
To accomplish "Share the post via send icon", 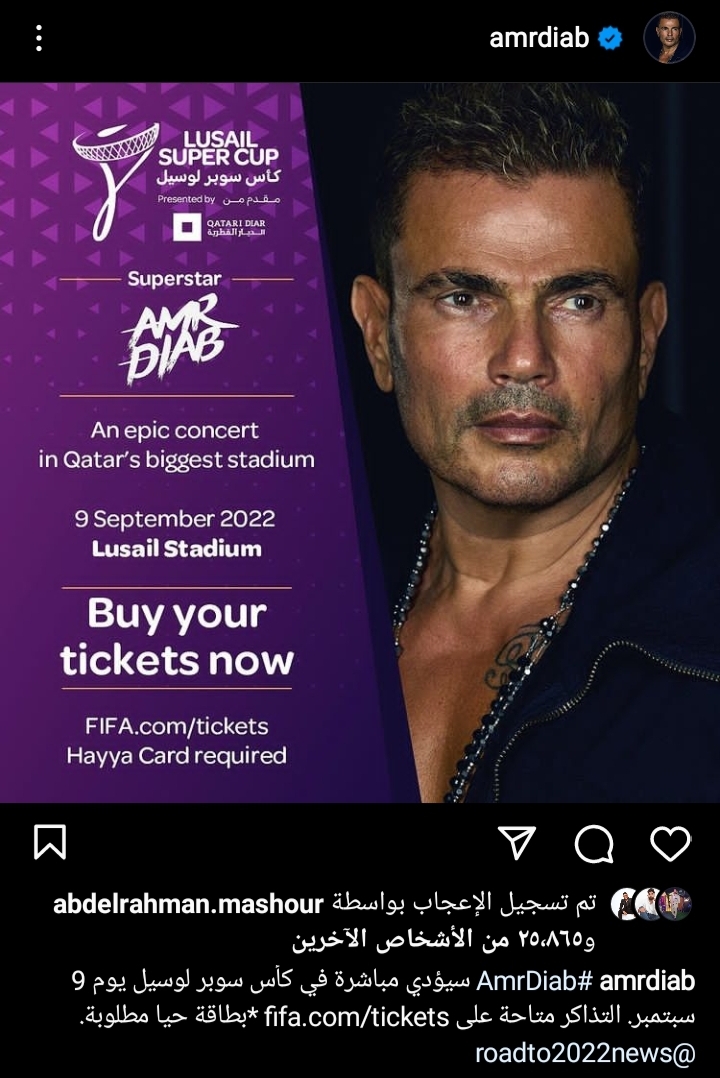I will (517, 843).
